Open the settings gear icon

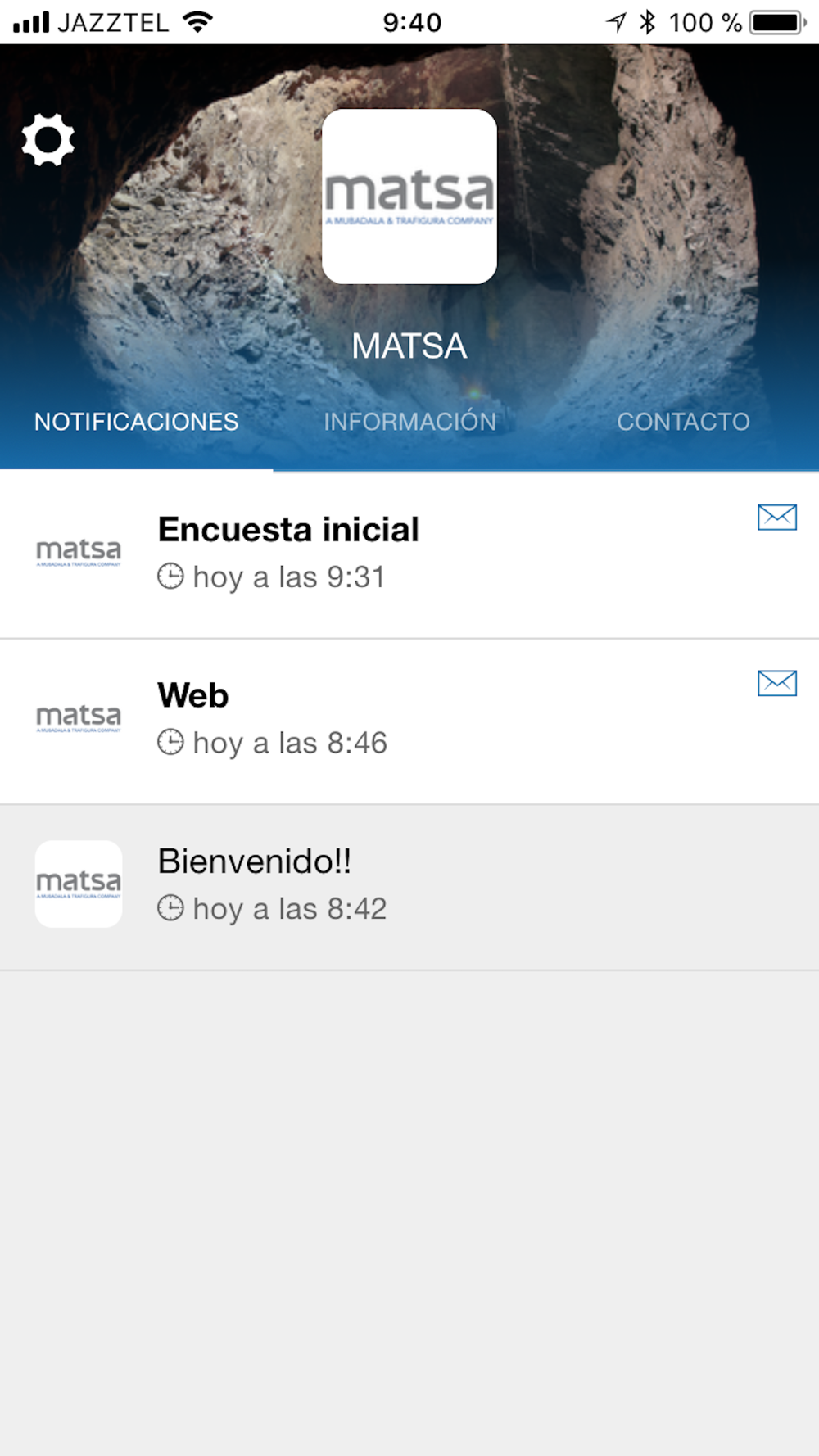[48, 140]
